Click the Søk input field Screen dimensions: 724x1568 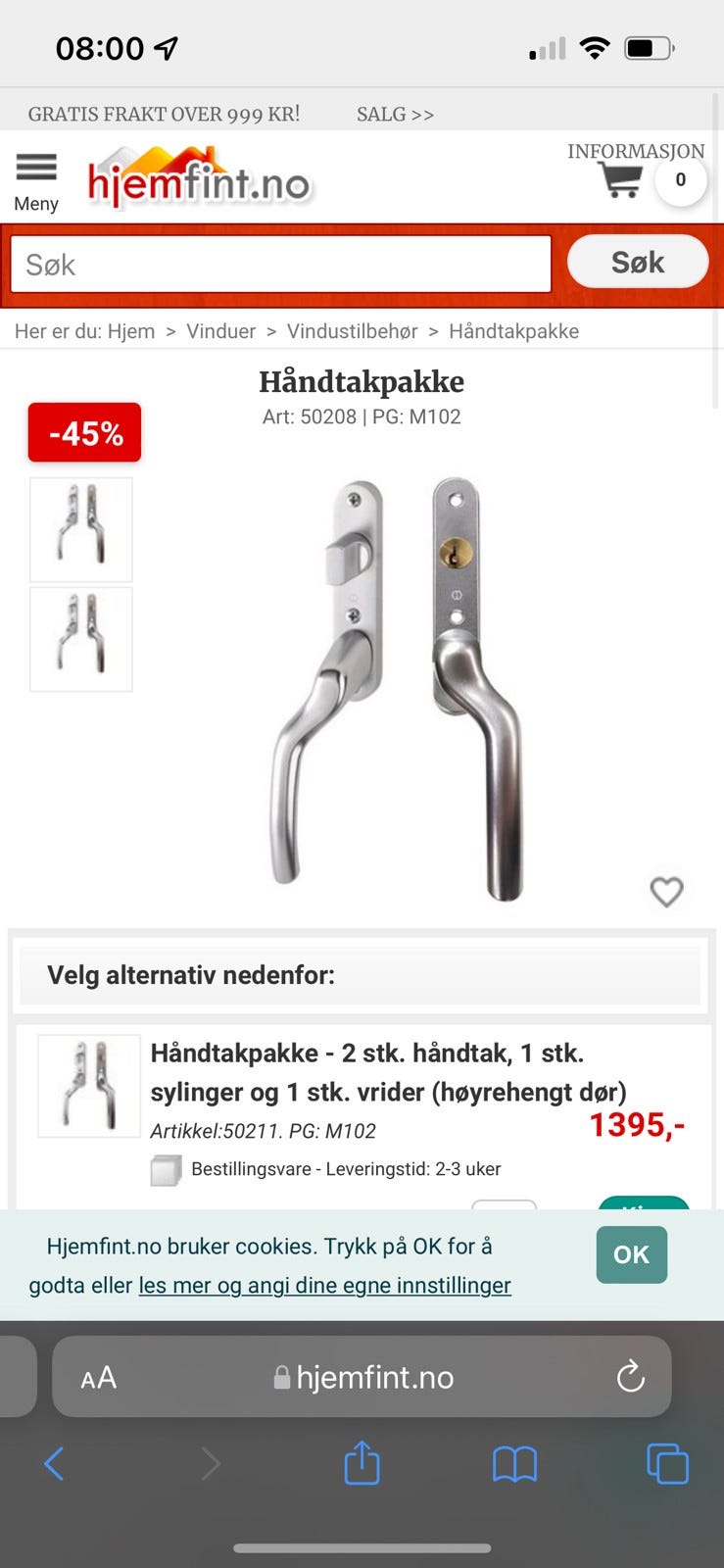coord(281,264)
